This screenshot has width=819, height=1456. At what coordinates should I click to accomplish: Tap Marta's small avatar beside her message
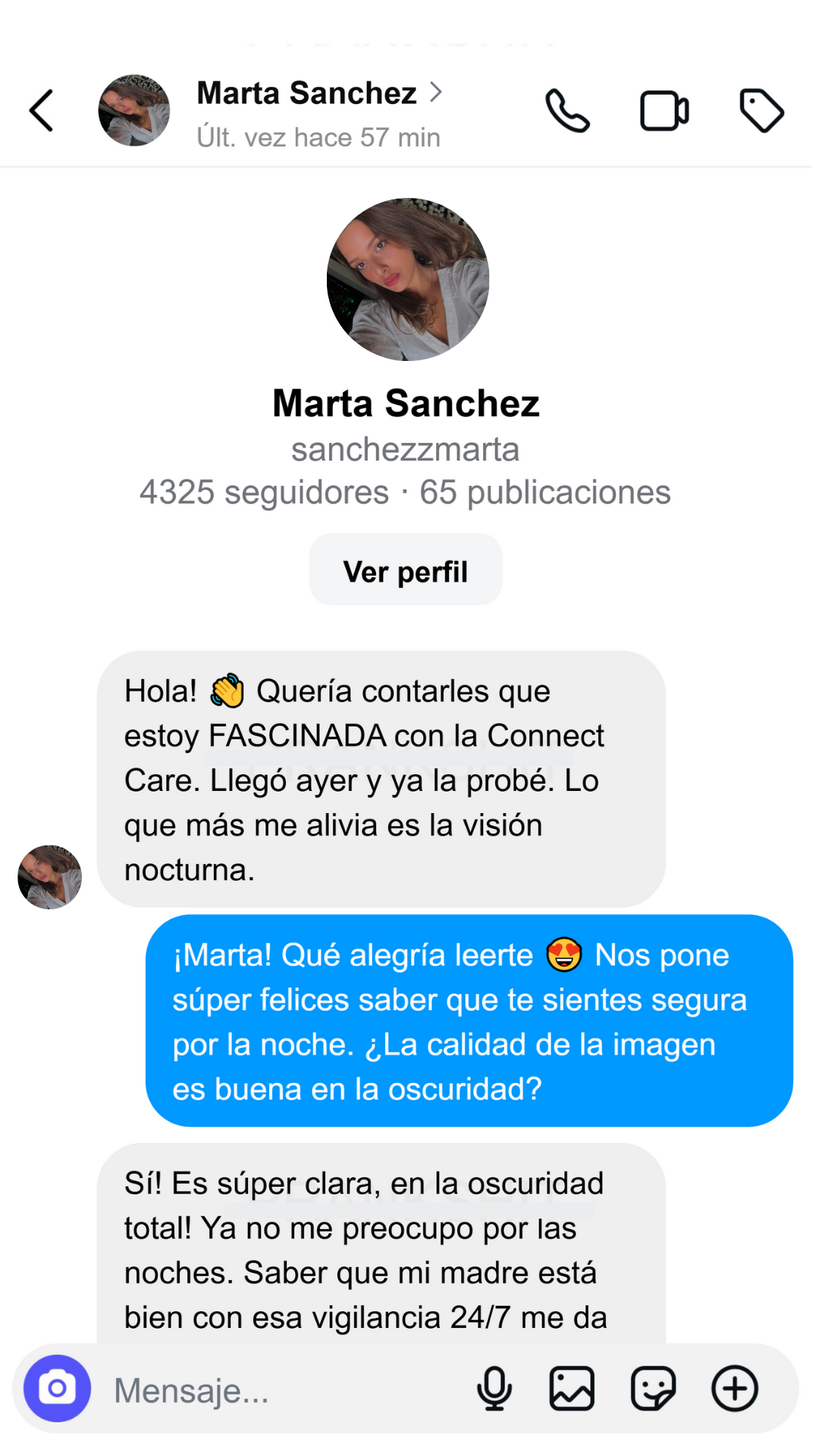coord(50,877)
